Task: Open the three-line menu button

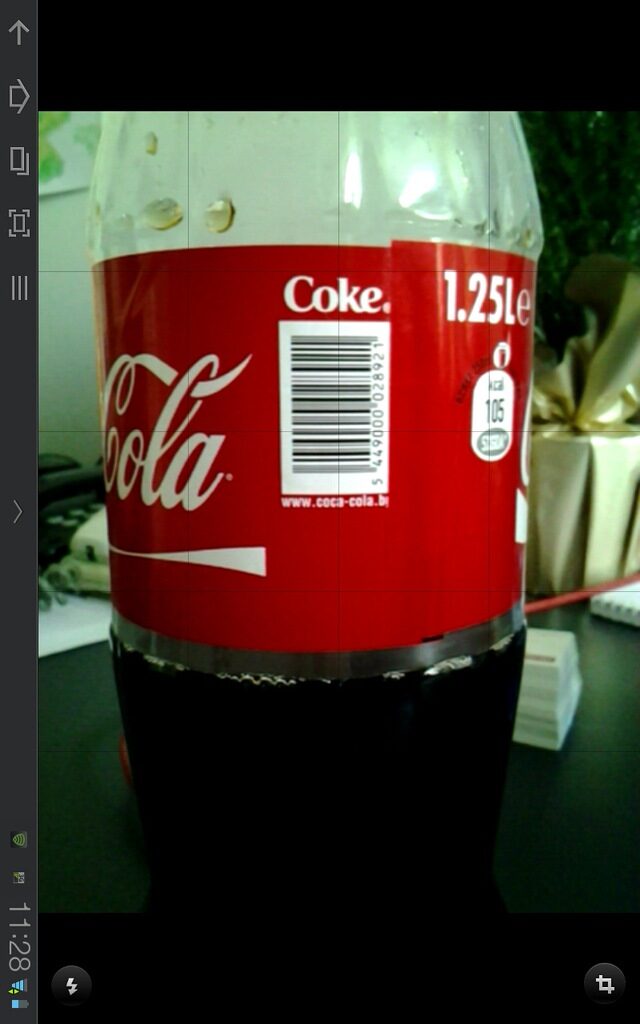Action: [x=19, y=288]
